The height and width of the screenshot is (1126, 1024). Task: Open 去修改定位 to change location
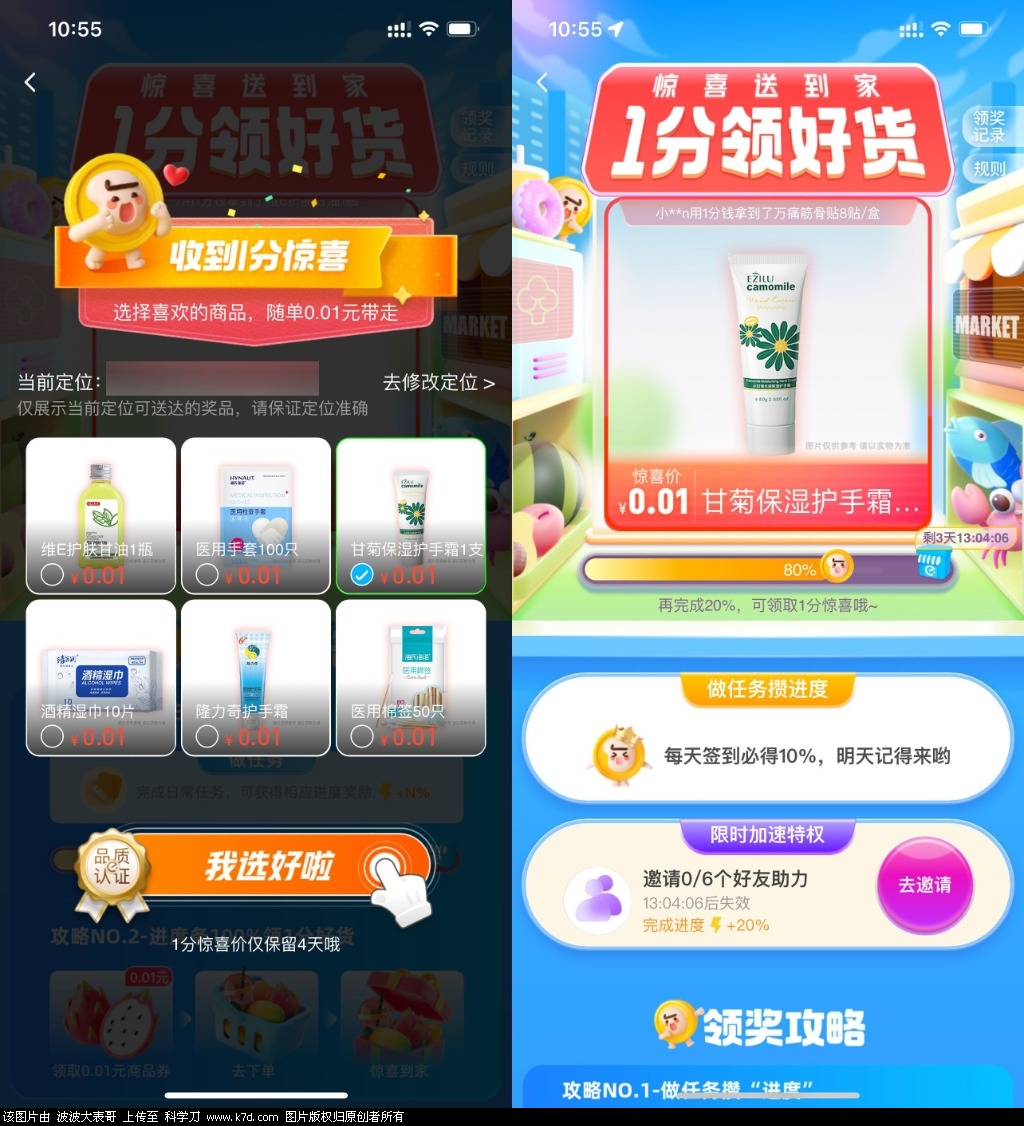pyautogui.click(x=438, y=382)
